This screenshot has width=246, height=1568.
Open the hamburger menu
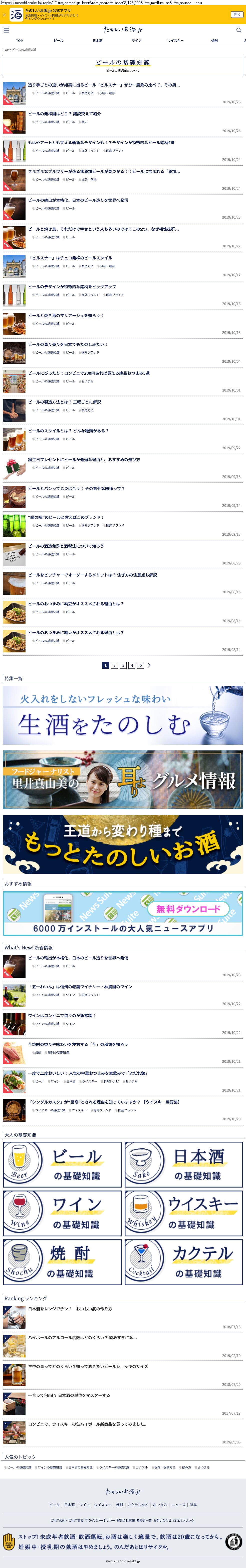6,30
